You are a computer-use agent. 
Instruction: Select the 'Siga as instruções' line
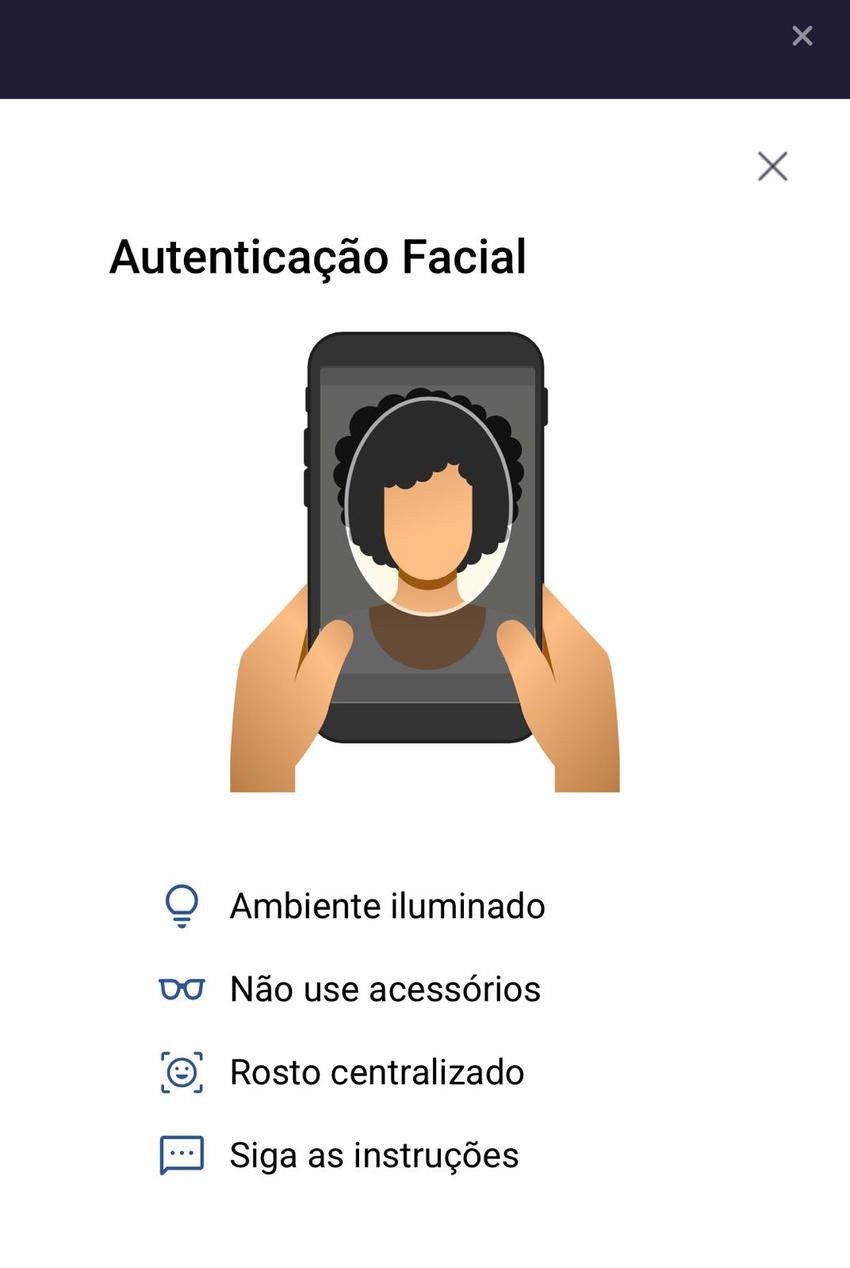(x=374, y=1154)
